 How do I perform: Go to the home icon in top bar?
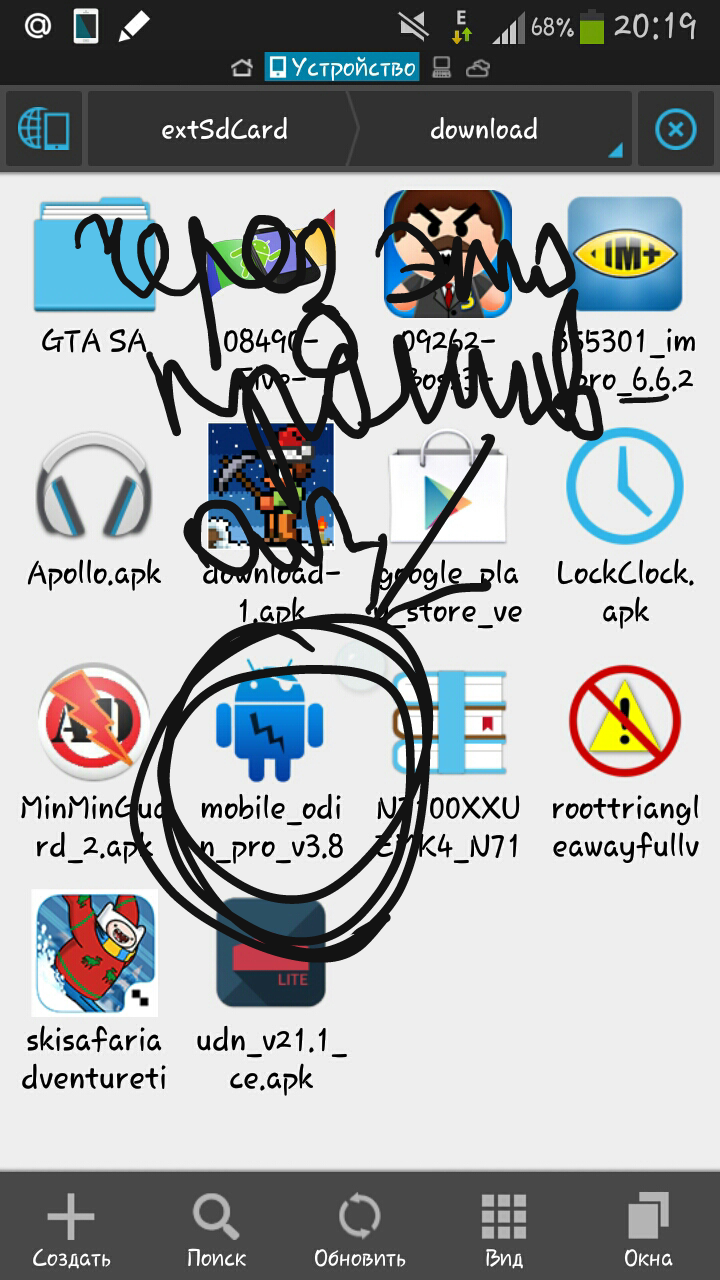[242, 68]
